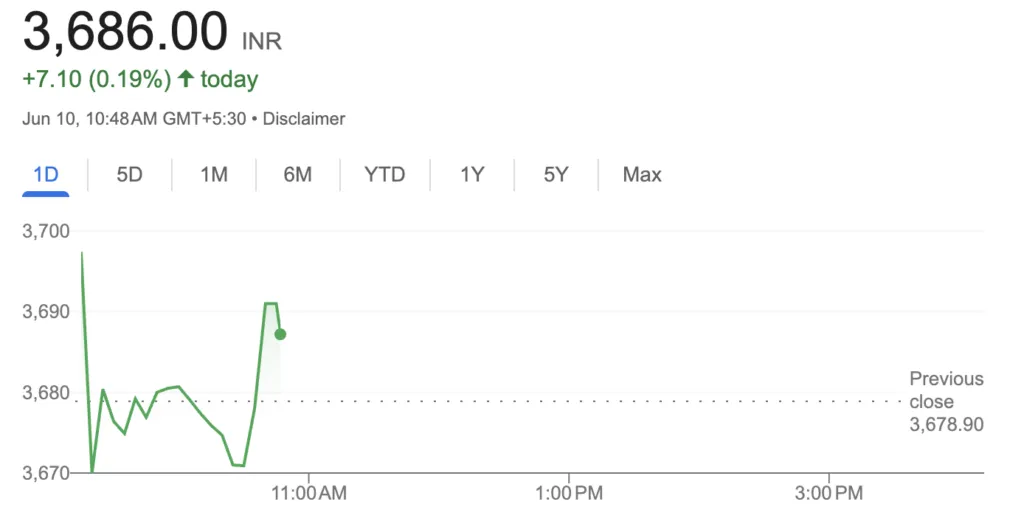Switch to the 5Y range
This screenshot has width=1024, height=521.
pyautogui.click(x=556, y=175)
